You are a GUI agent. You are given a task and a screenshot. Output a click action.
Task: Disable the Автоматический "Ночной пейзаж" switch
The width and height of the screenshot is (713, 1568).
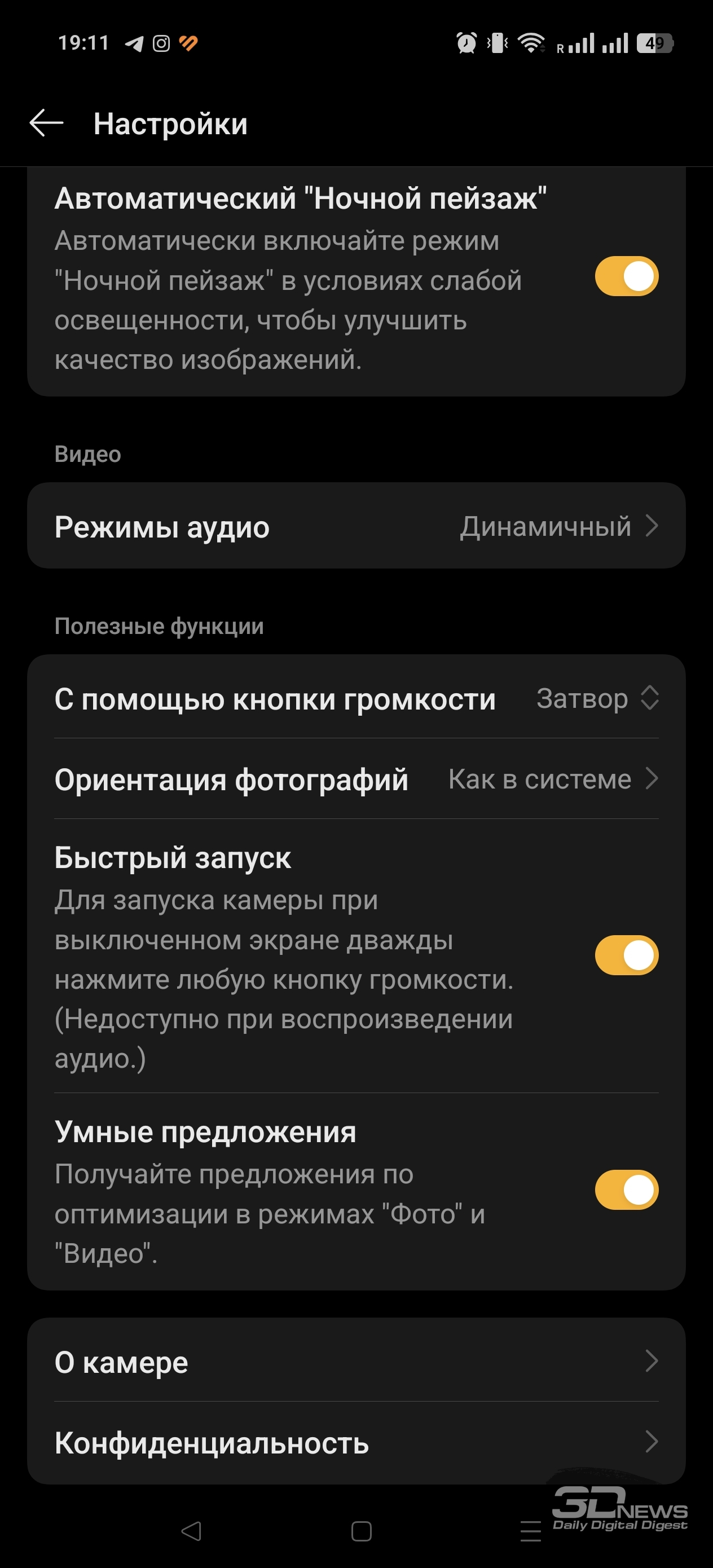[626, 276]
